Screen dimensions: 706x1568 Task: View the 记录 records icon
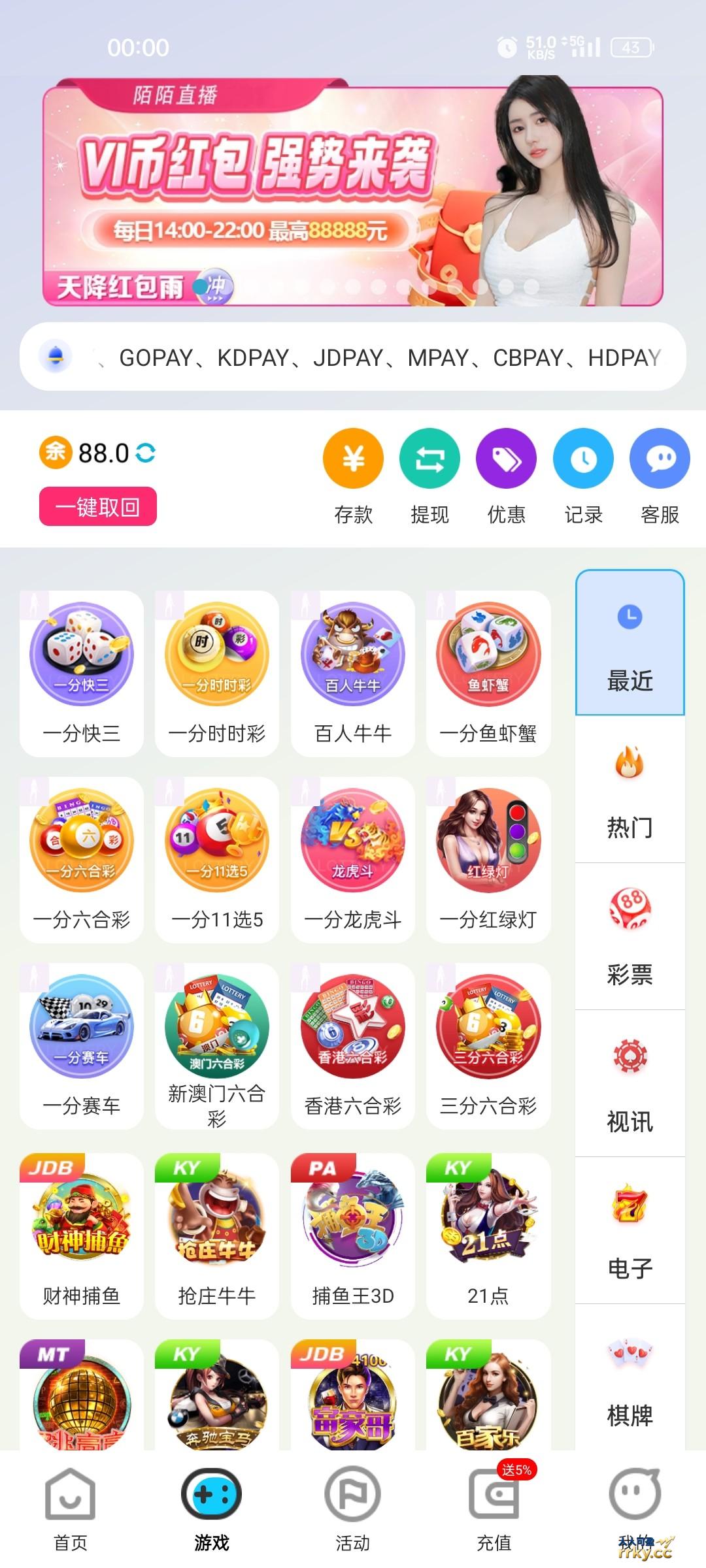[x=584, y=457]
